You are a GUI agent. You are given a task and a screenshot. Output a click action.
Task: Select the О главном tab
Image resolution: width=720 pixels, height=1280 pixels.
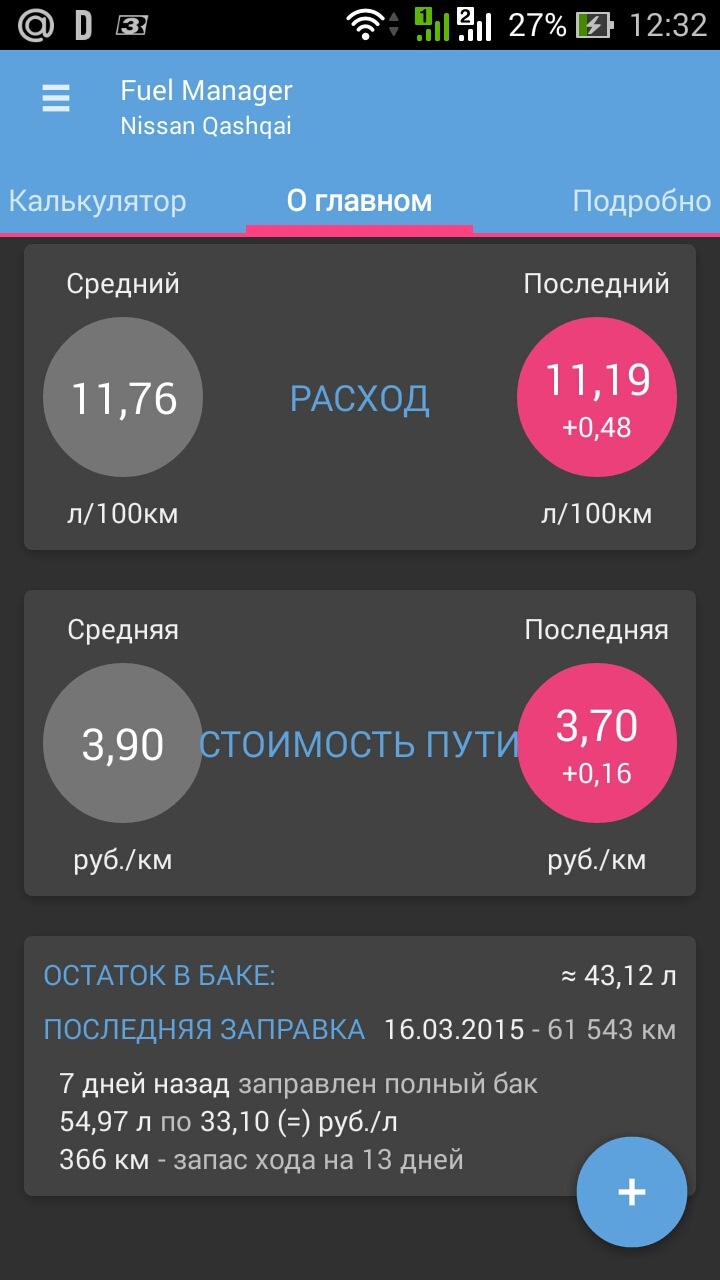pyautogui.click(x=359, y=201)
